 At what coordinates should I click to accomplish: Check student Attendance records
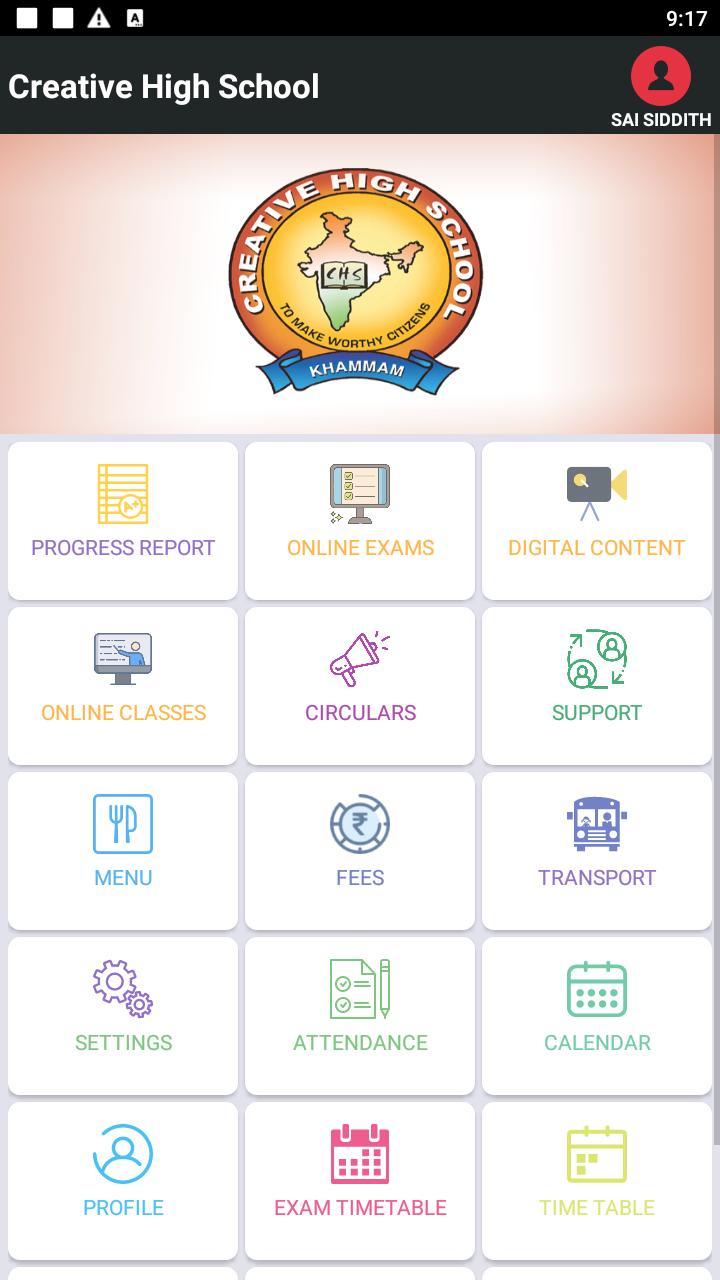360,1015
